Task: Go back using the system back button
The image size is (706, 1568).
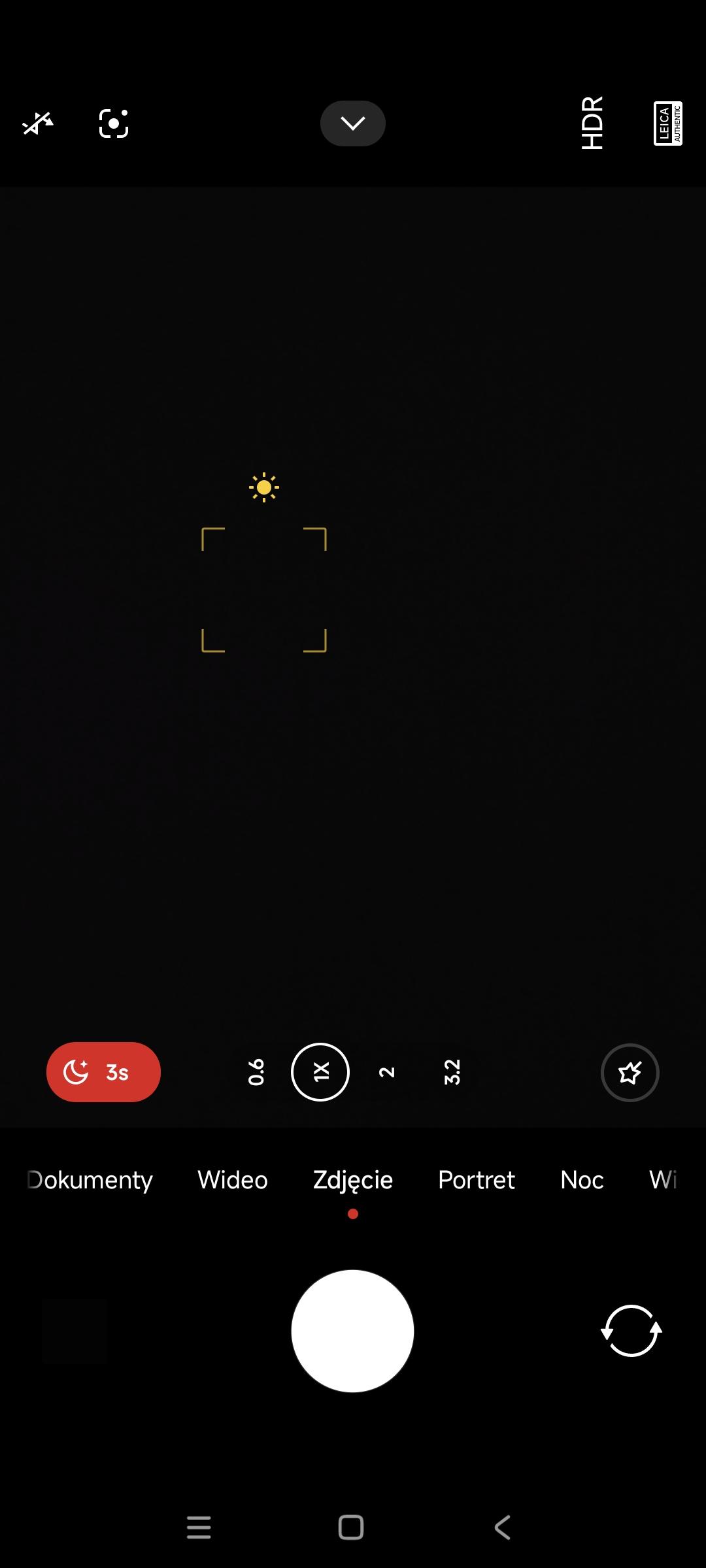Action: (502, 1527)
